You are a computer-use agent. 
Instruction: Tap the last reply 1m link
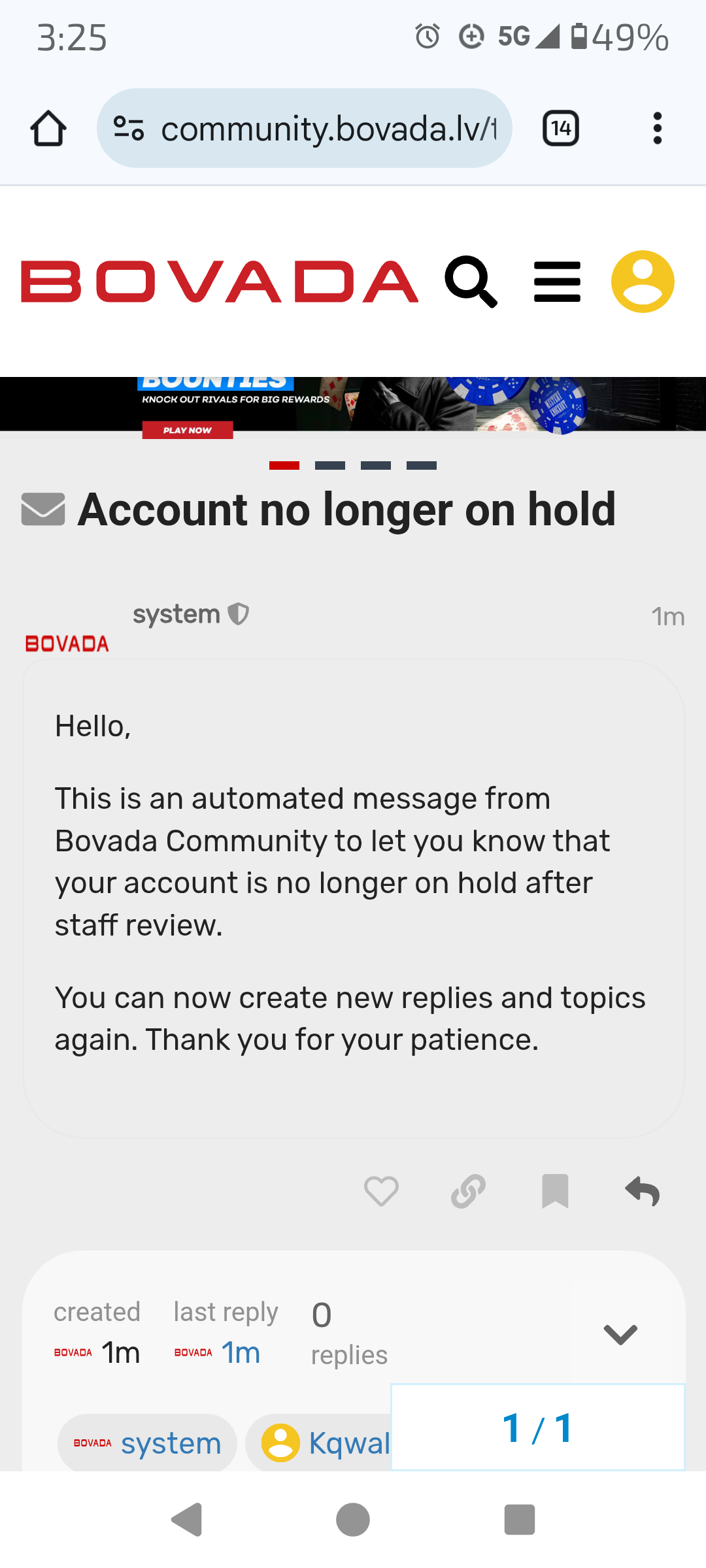241,1352
